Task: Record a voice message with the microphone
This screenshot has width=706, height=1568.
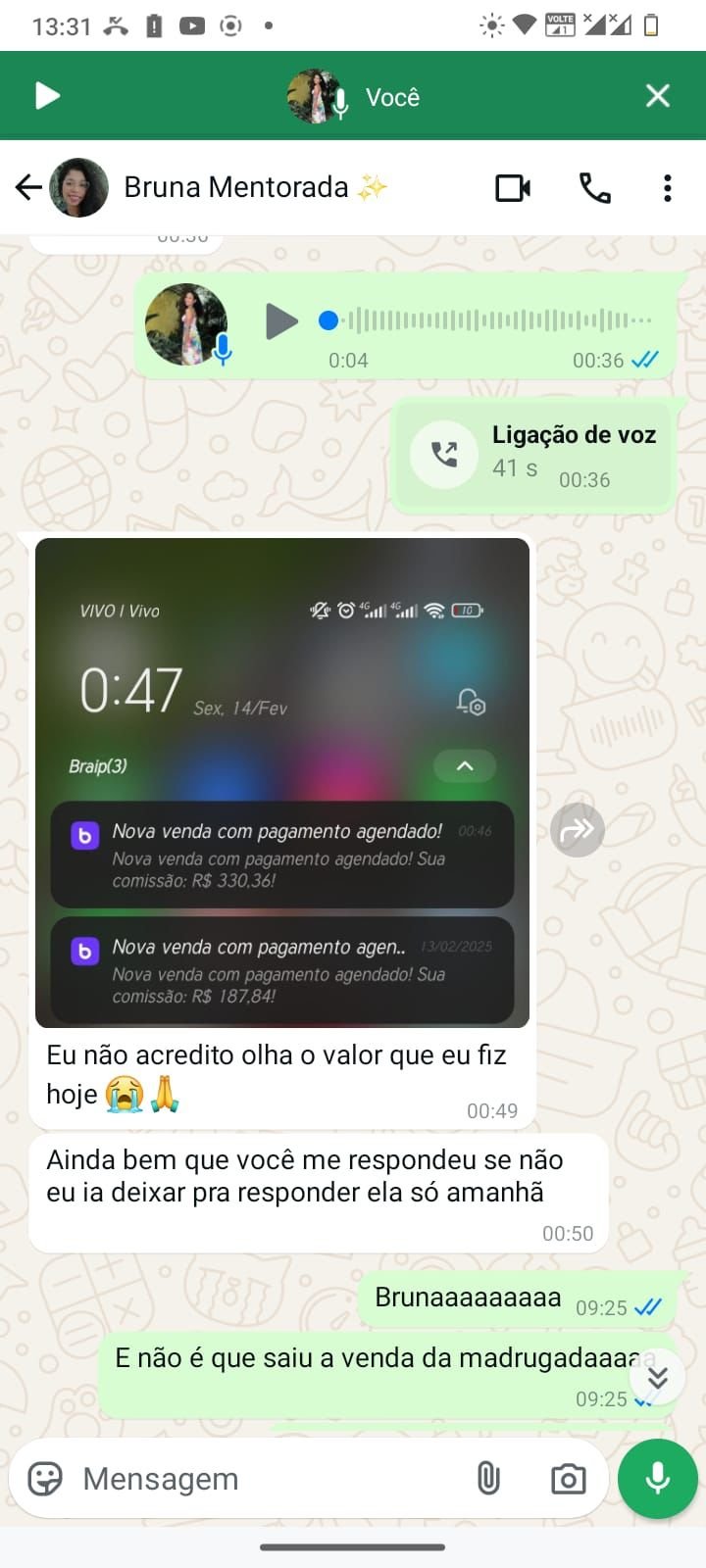Action: [657, 1478]
